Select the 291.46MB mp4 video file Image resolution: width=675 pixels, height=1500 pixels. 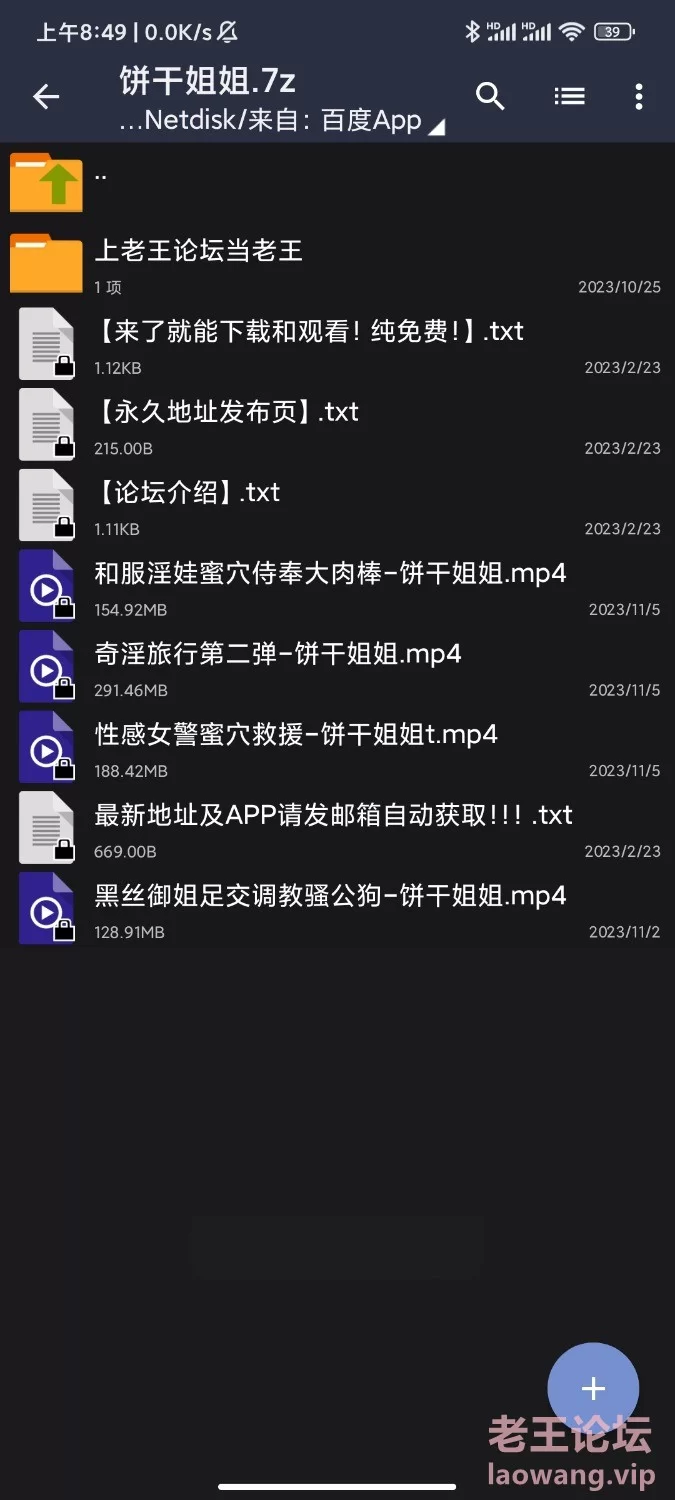[337, 667]
